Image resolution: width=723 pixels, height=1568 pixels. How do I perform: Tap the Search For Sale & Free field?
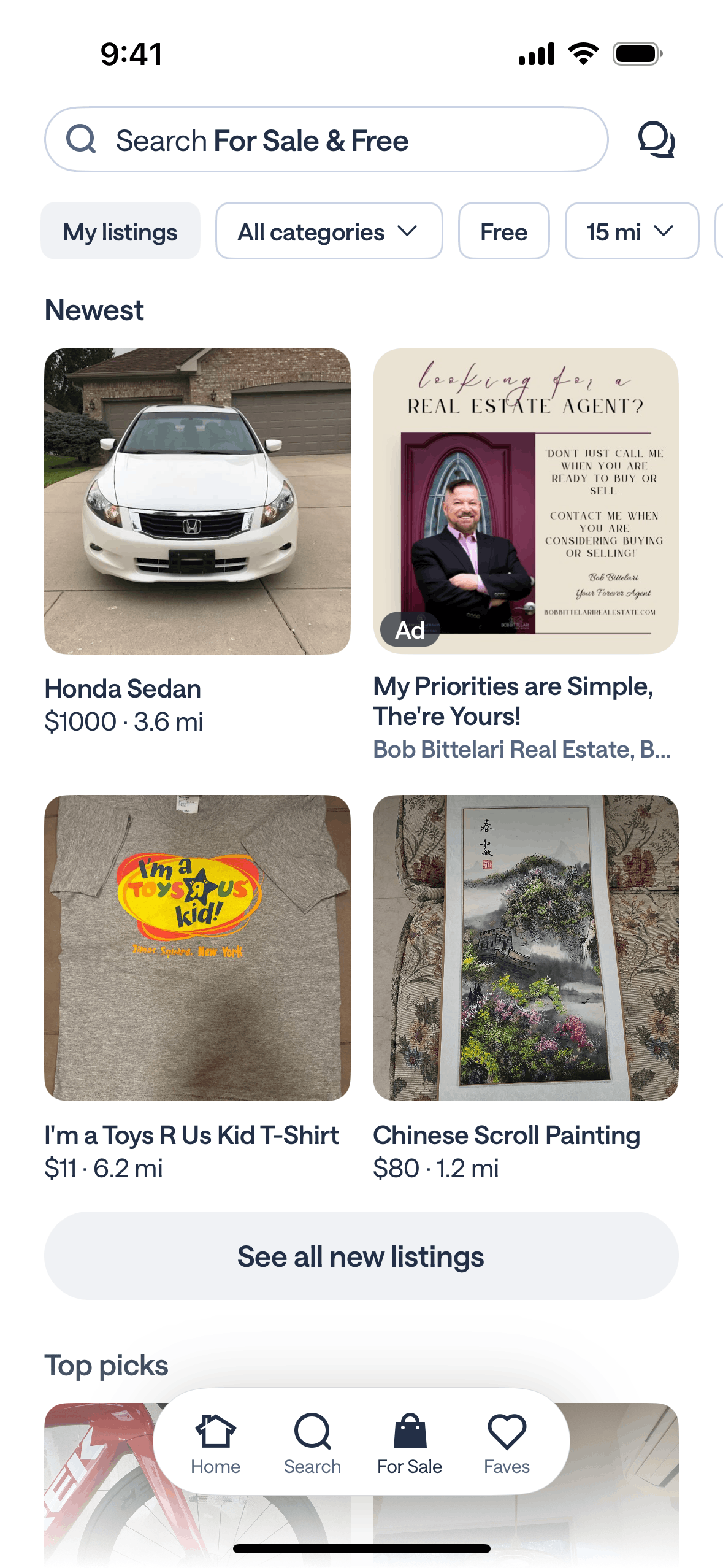326,140
